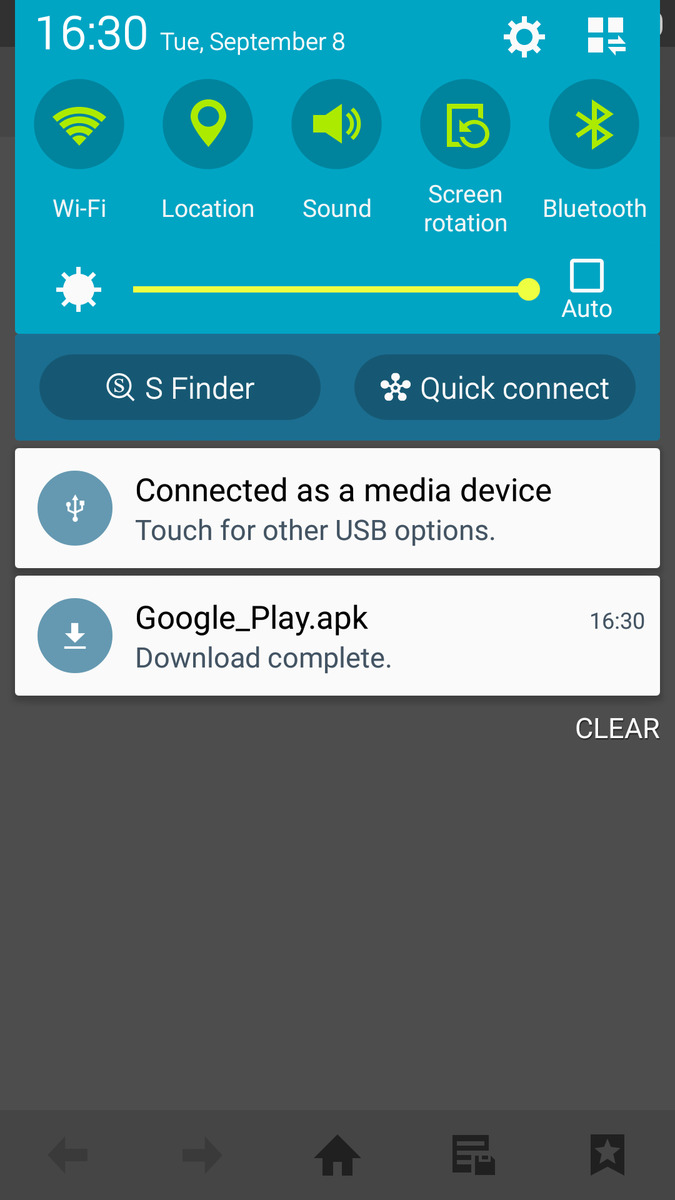Disable Location

pyautogui.click(x=208, y=125)
